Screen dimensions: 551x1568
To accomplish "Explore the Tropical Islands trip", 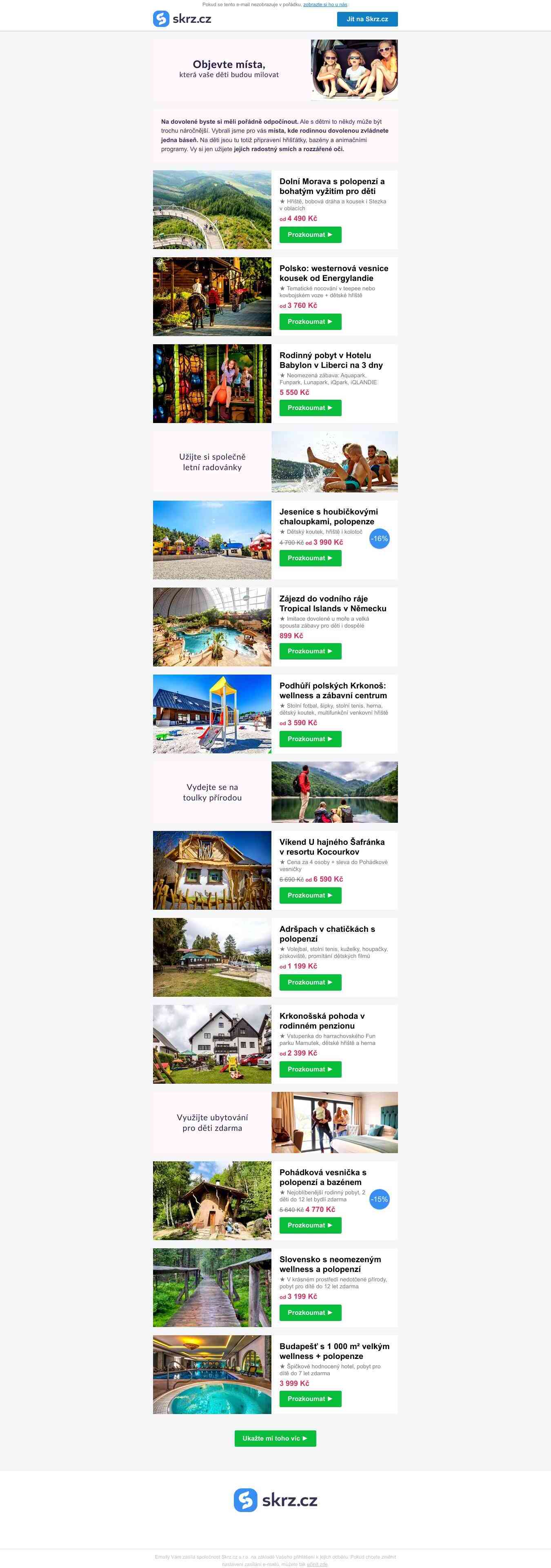I will [310, 651].
